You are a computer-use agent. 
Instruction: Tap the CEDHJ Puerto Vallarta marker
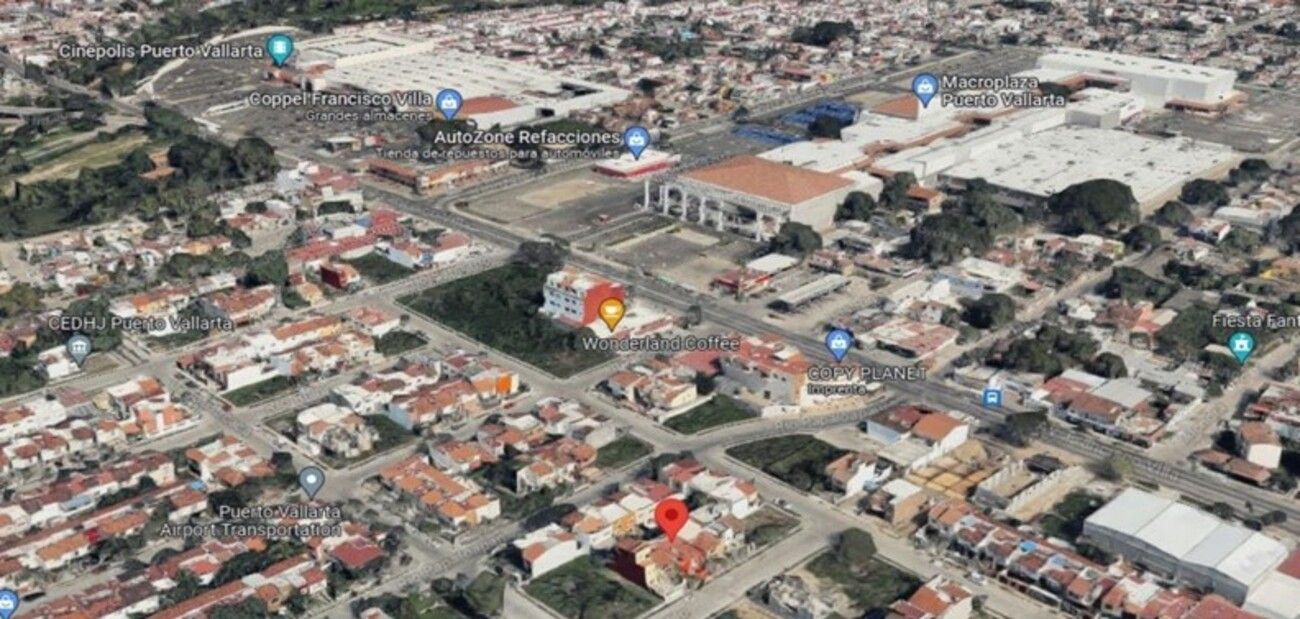(79, 348)
